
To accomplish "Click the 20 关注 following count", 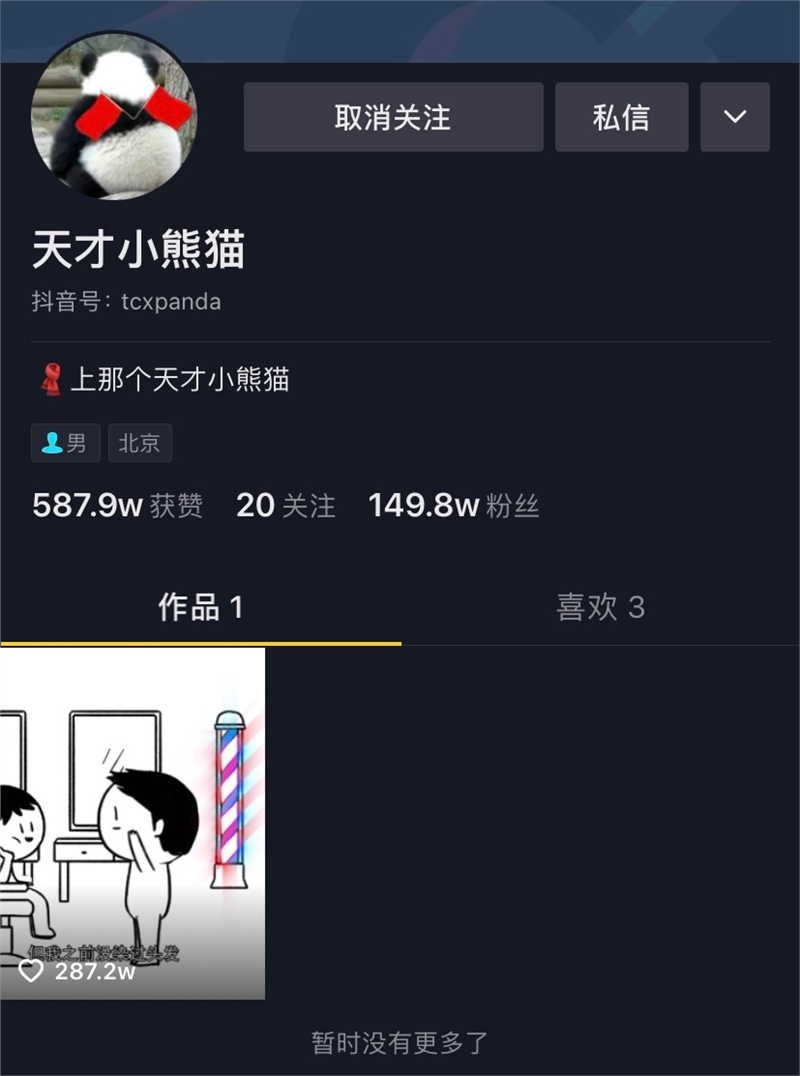I will click(285, 506).
